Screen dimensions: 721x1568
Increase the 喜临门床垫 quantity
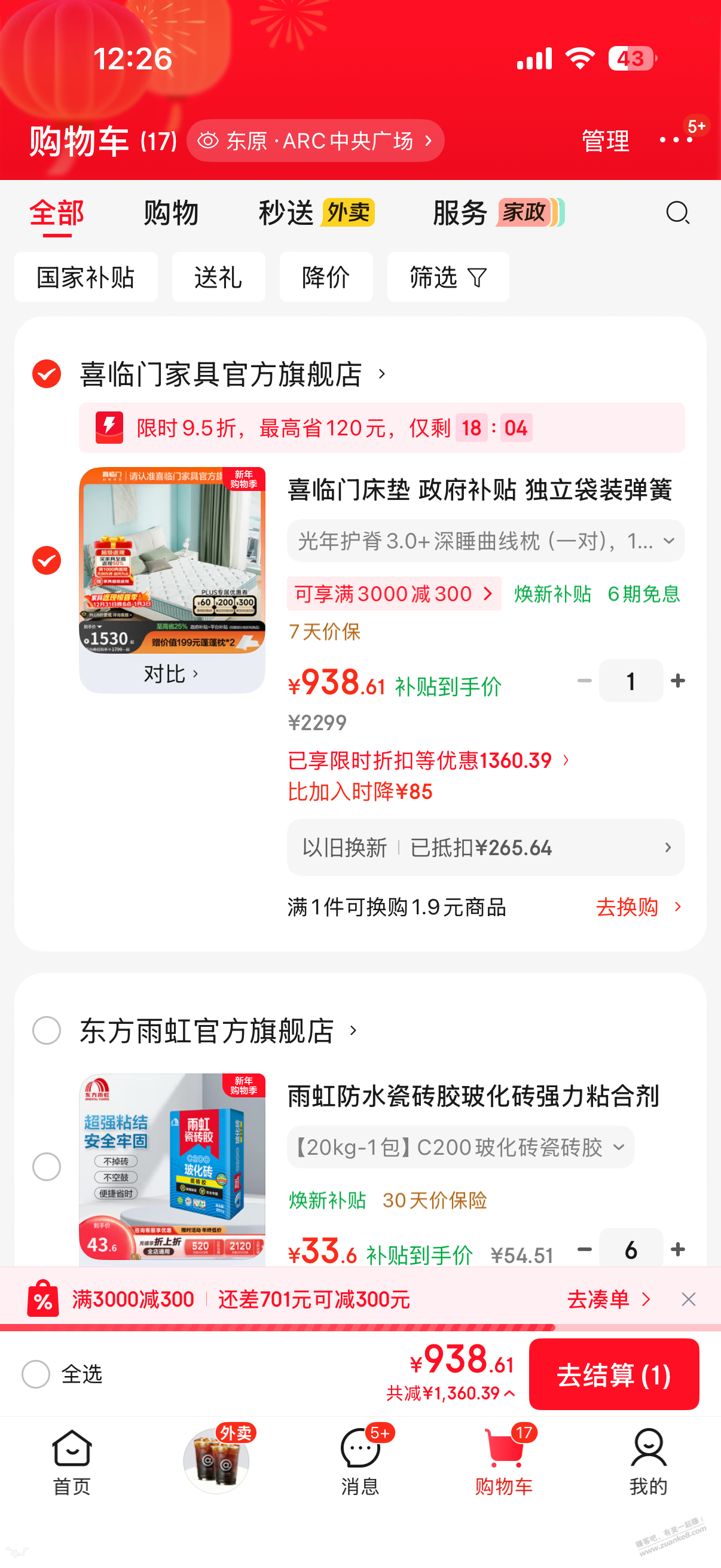[678, 681]
